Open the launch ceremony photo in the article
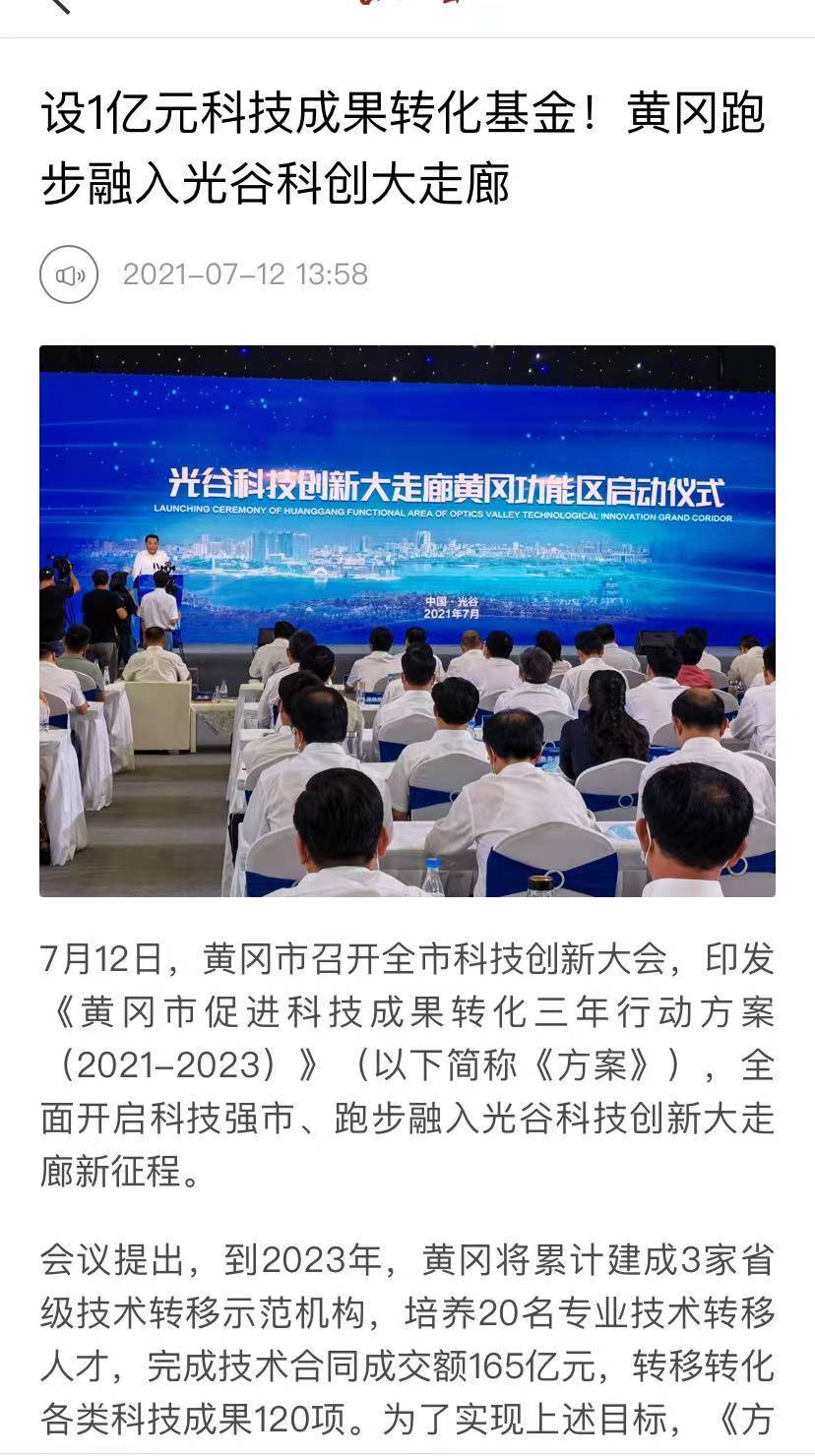The image size is (815, 1456). tap(407, 621)
